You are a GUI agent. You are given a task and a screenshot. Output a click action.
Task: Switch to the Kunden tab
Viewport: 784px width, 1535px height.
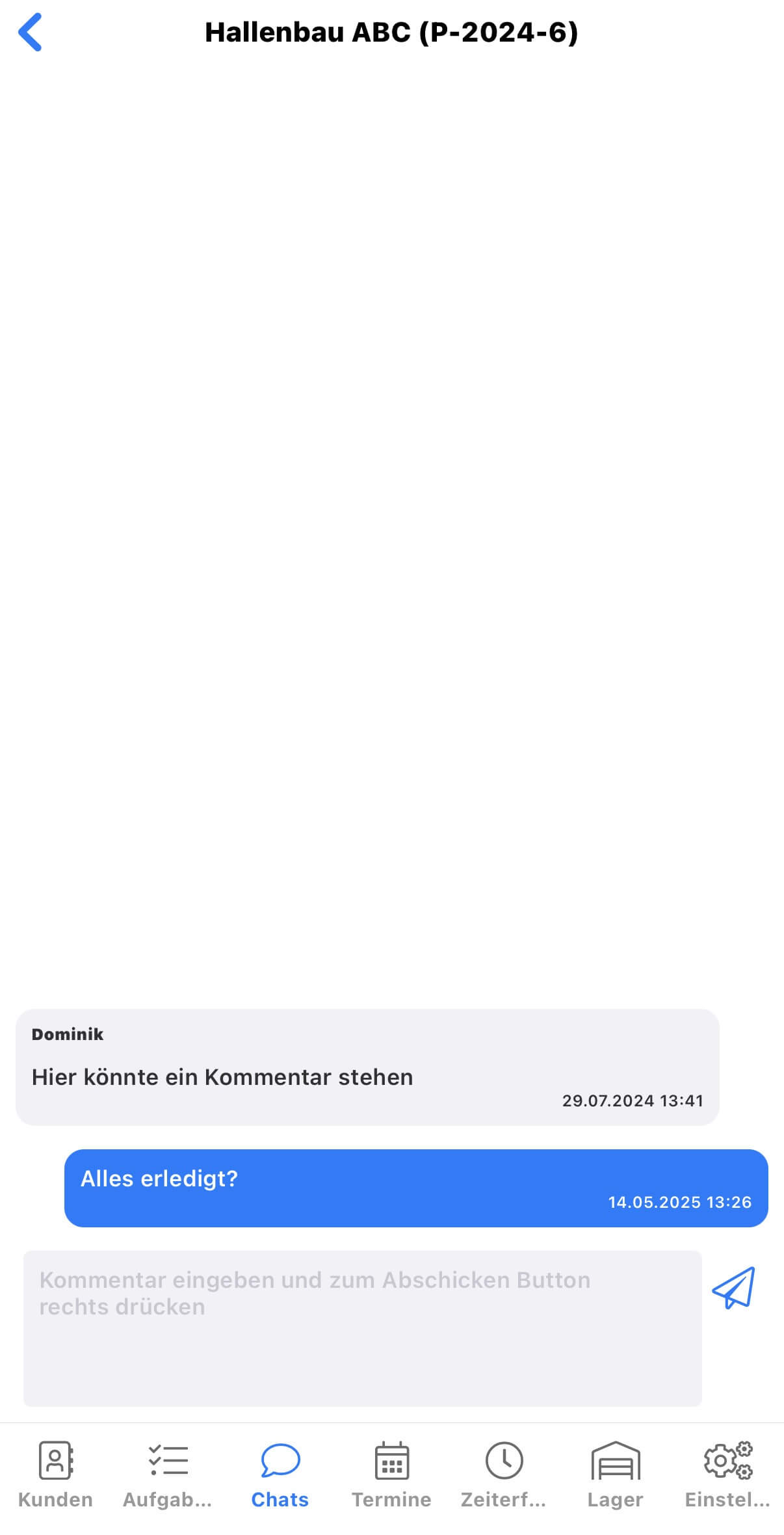coord(55,1475)
